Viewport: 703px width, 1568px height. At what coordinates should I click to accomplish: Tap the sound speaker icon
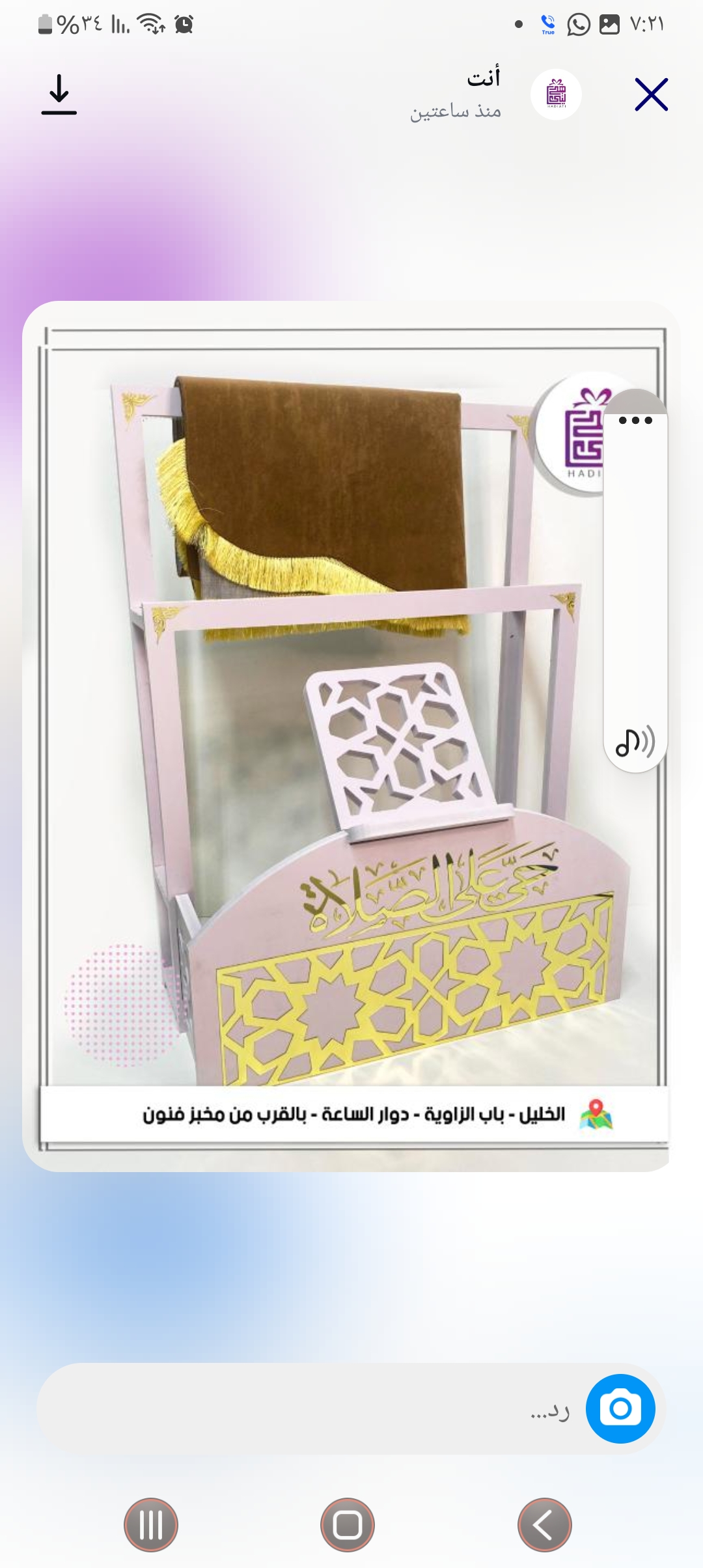click(x=635, y=742)
